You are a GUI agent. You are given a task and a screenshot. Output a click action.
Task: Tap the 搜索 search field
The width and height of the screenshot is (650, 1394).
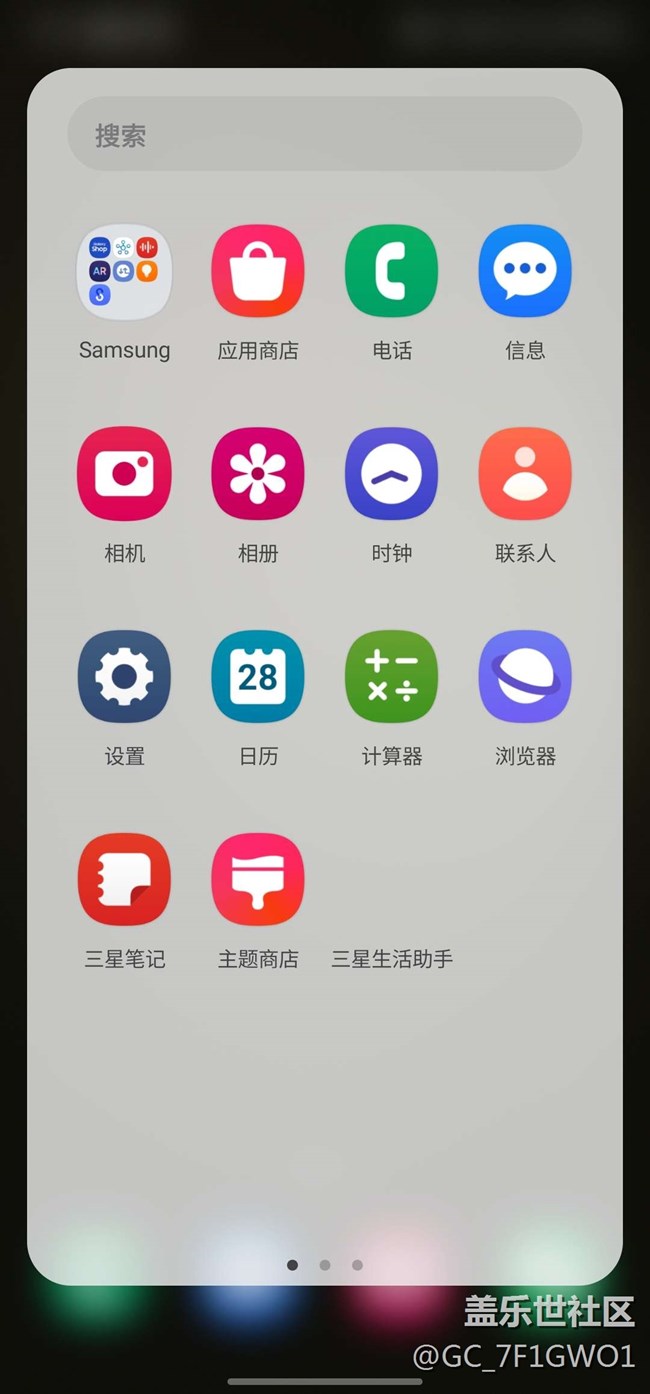pos(324,135)
